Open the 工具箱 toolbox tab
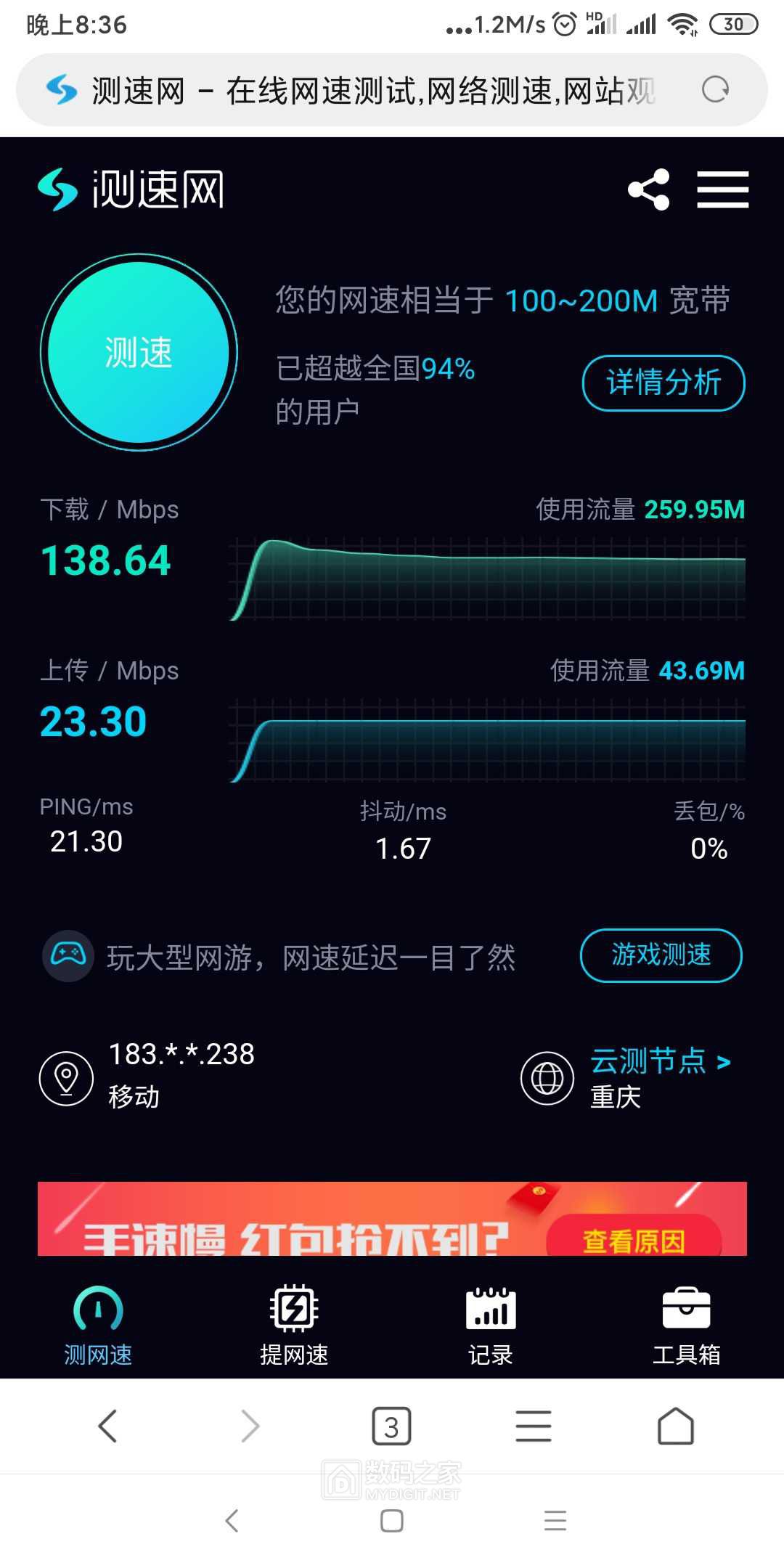 [686, 1326]
